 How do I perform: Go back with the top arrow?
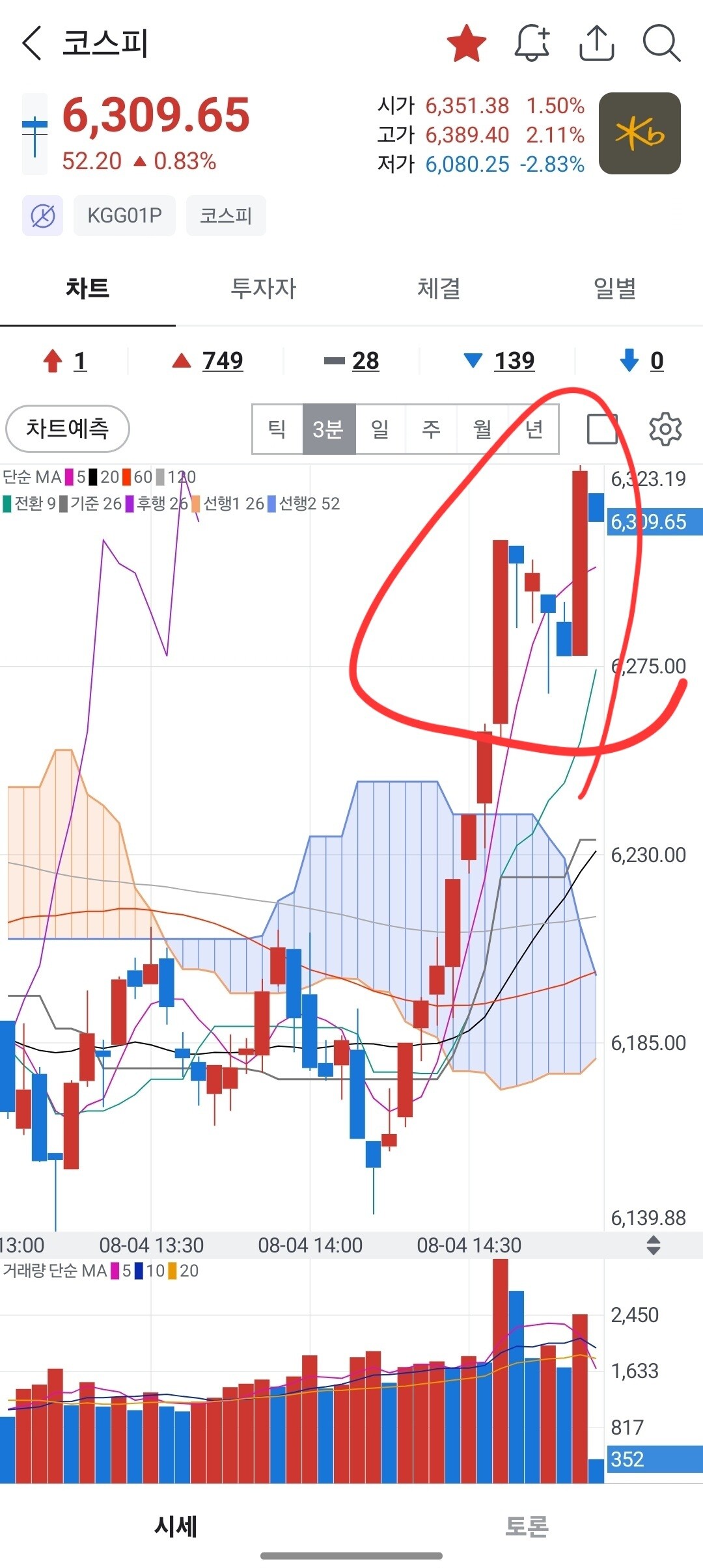point(32,44)
